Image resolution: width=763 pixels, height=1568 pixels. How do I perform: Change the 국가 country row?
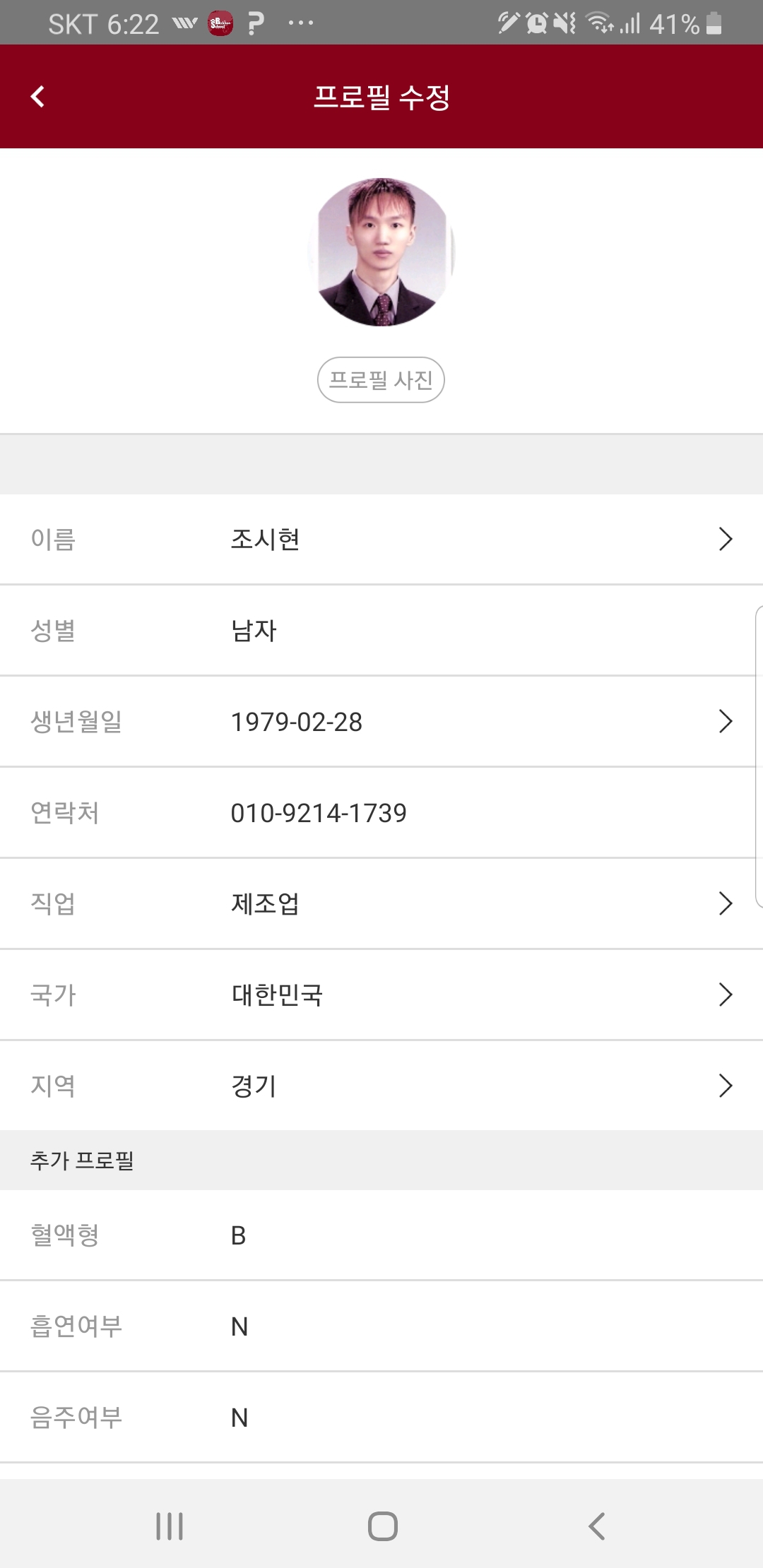(x=381, y=995)
